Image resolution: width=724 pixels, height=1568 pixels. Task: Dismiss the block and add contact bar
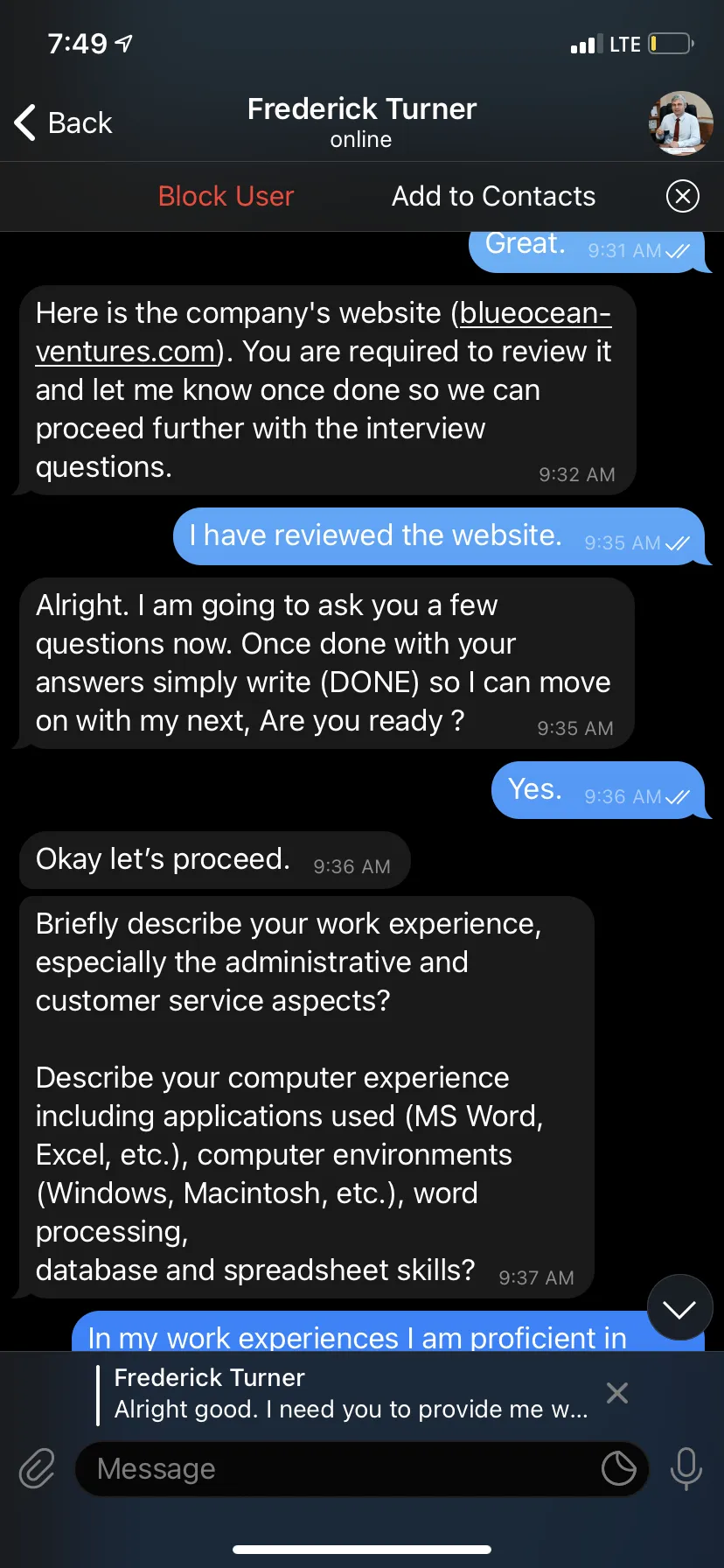[683, 196]
